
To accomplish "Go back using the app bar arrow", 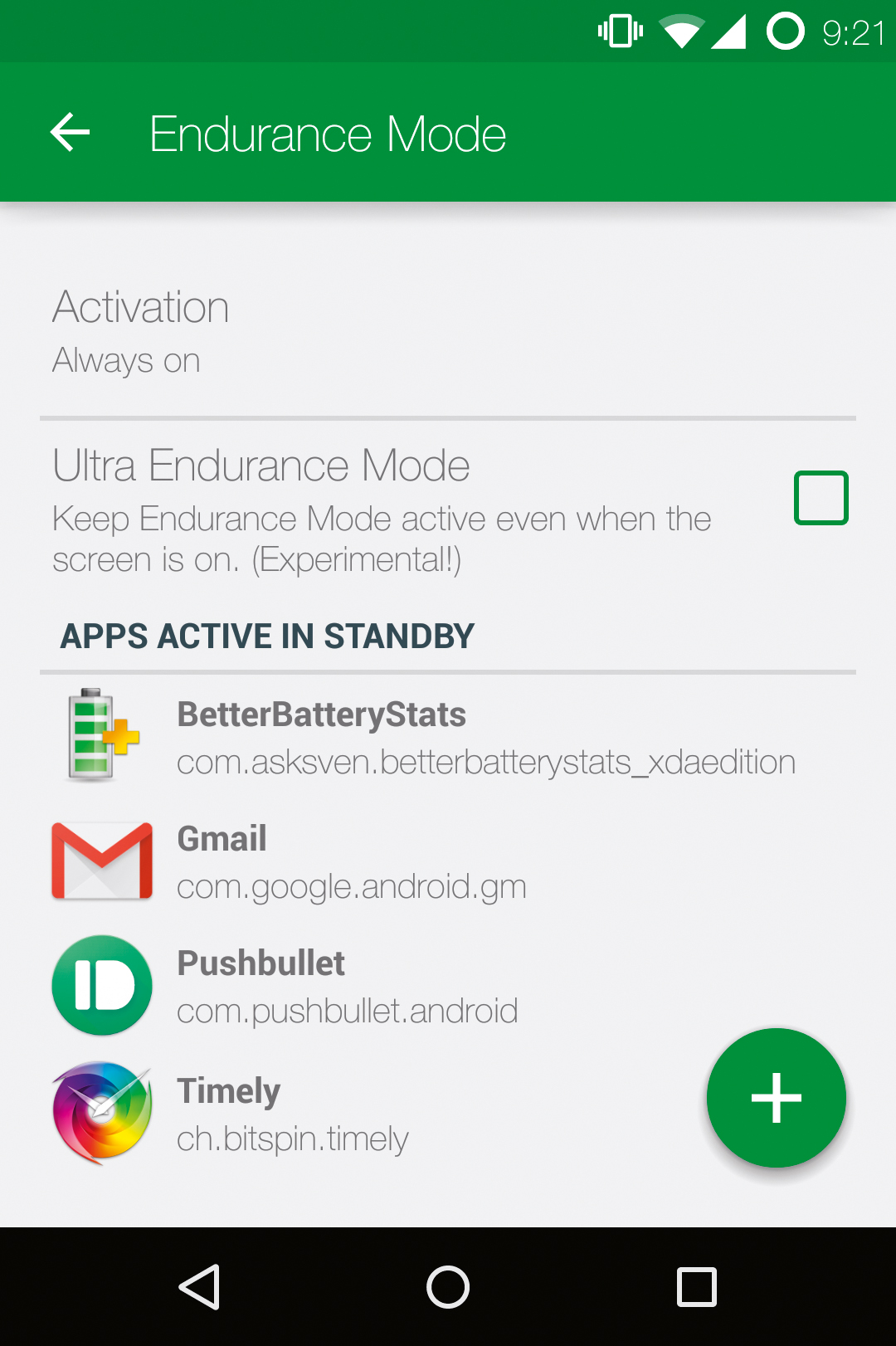I will coord(71,133).
